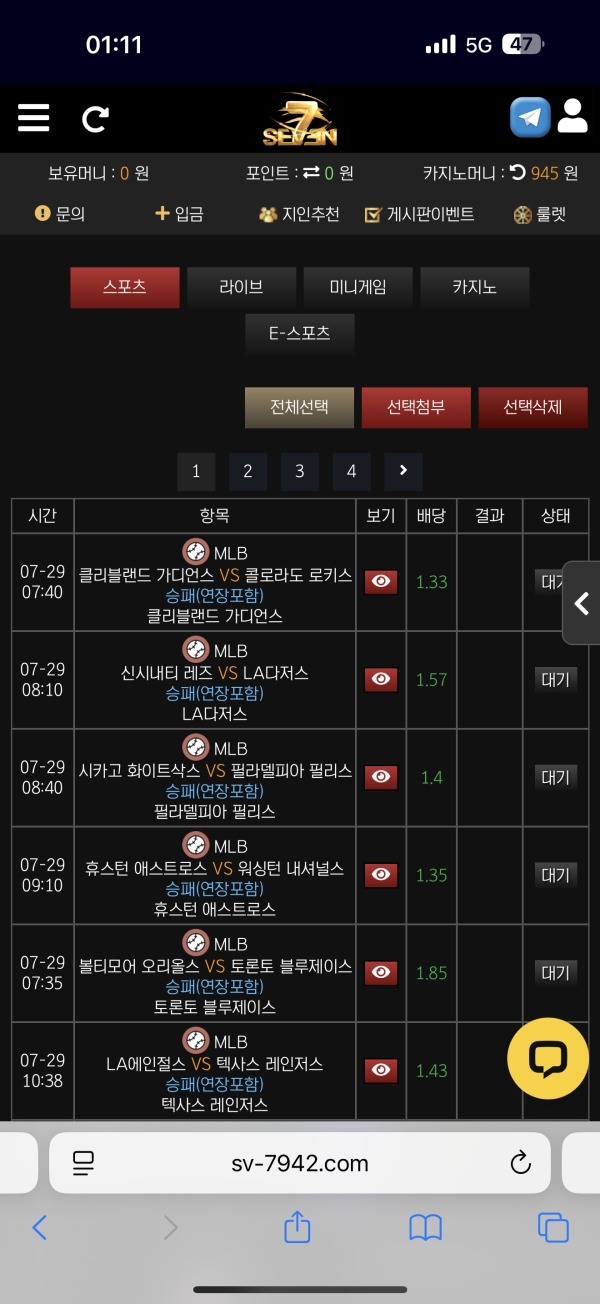Switch to the 라이브 tab

pyautogui.click(x=241, y=287)
